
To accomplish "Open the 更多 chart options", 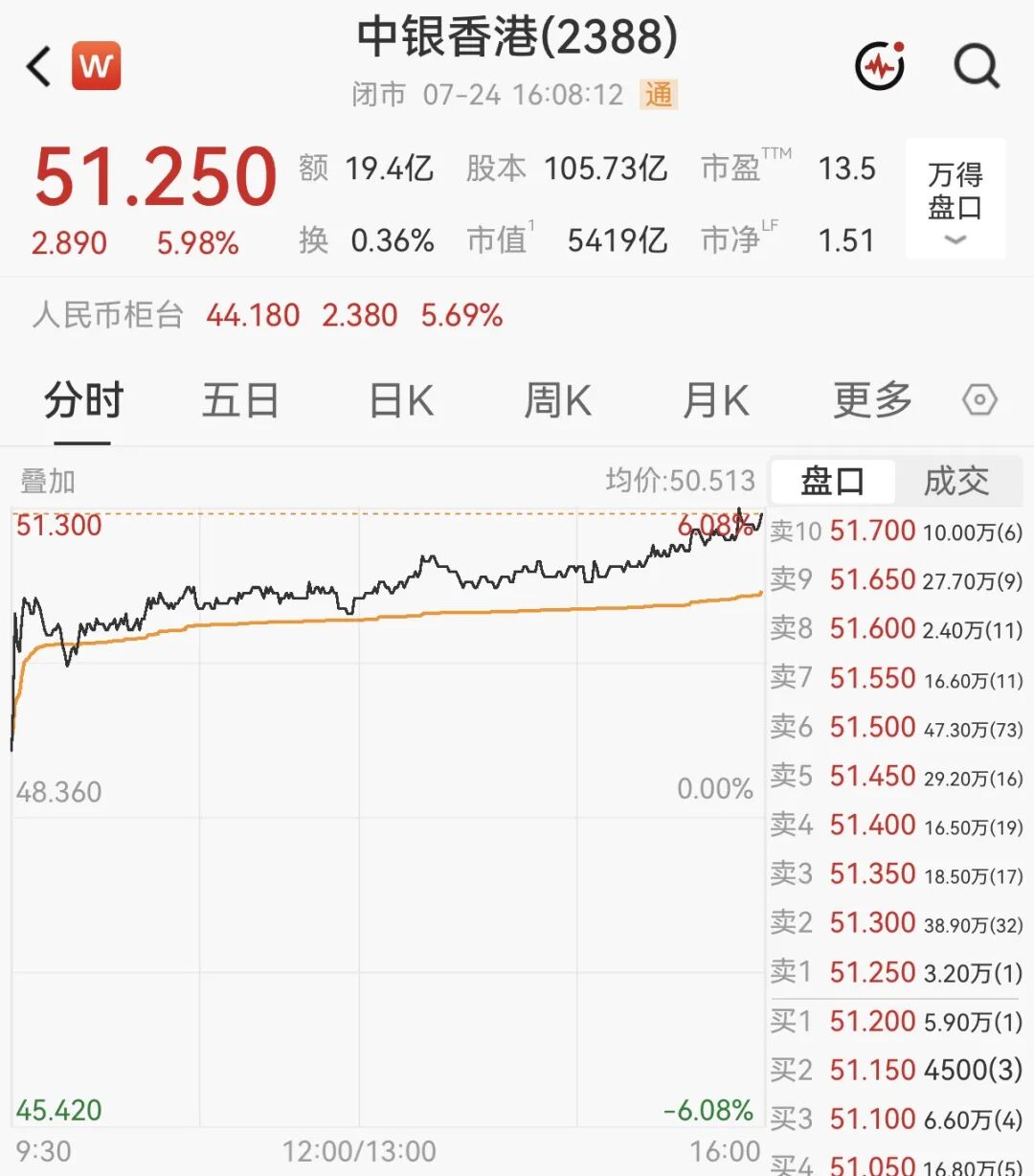I will tap(872, 400).
